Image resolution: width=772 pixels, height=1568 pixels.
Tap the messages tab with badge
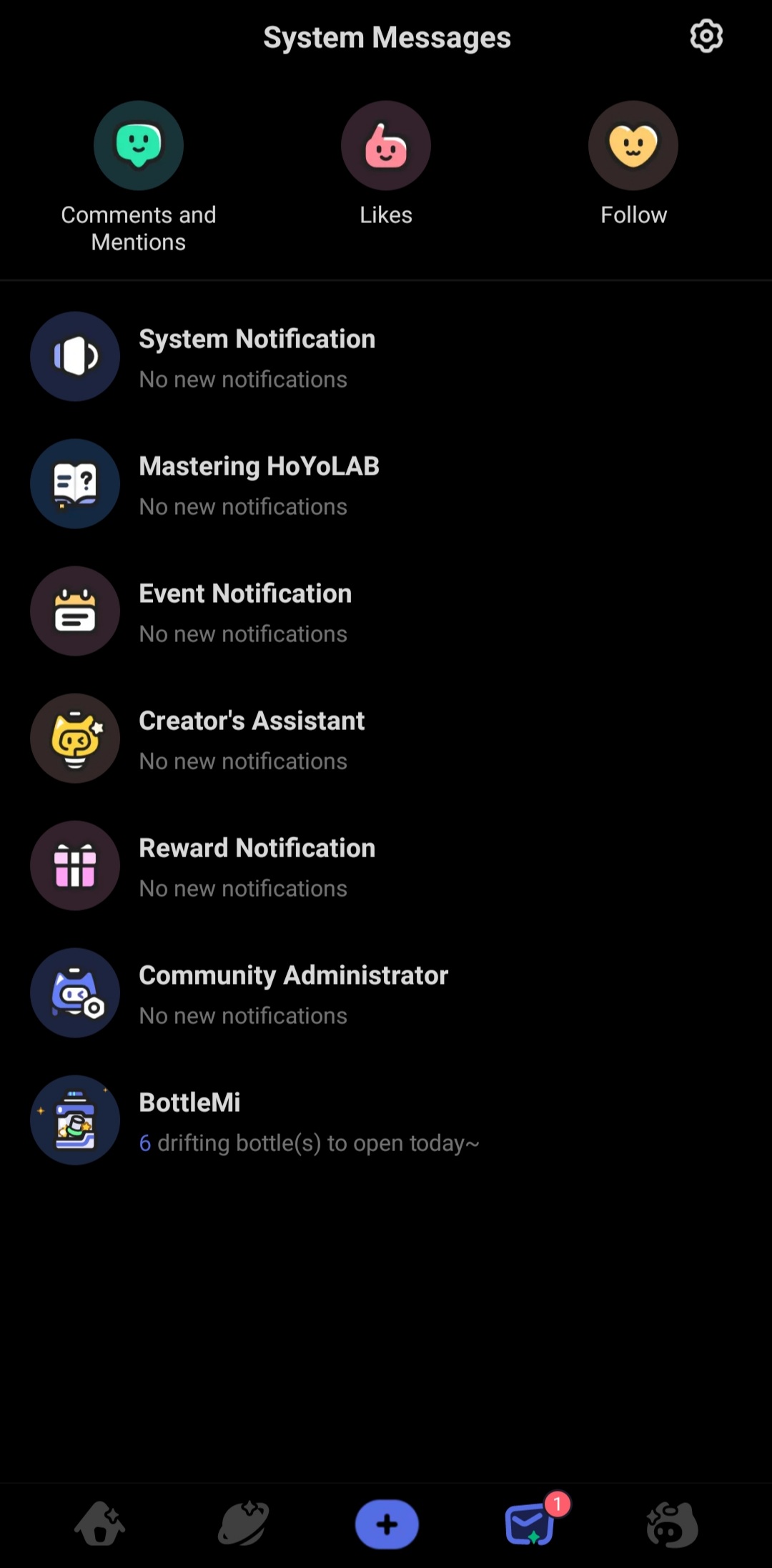[x=530, y=1524]
